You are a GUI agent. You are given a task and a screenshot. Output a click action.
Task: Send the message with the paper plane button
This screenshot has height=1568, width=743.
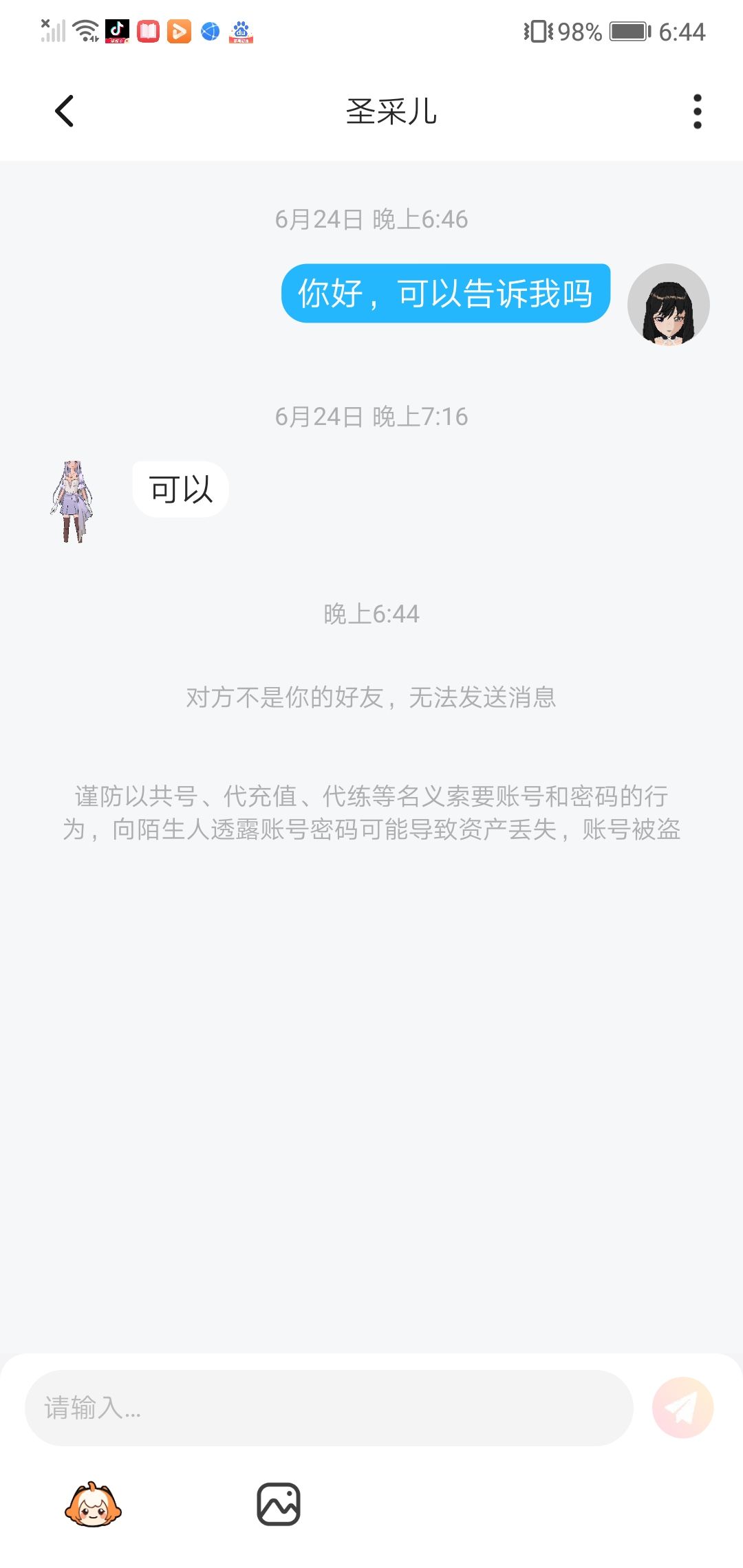point(682,1408)
